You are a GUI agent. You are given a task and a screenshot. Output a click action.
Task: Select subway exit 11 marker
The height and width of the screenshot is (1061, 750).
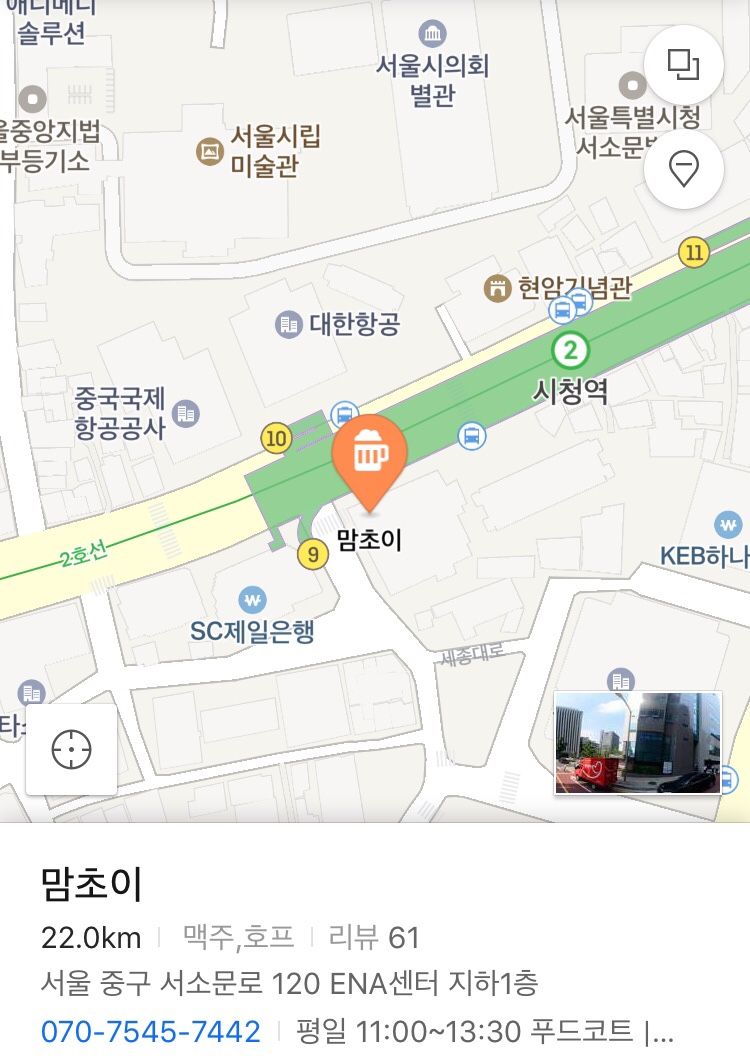693,251
